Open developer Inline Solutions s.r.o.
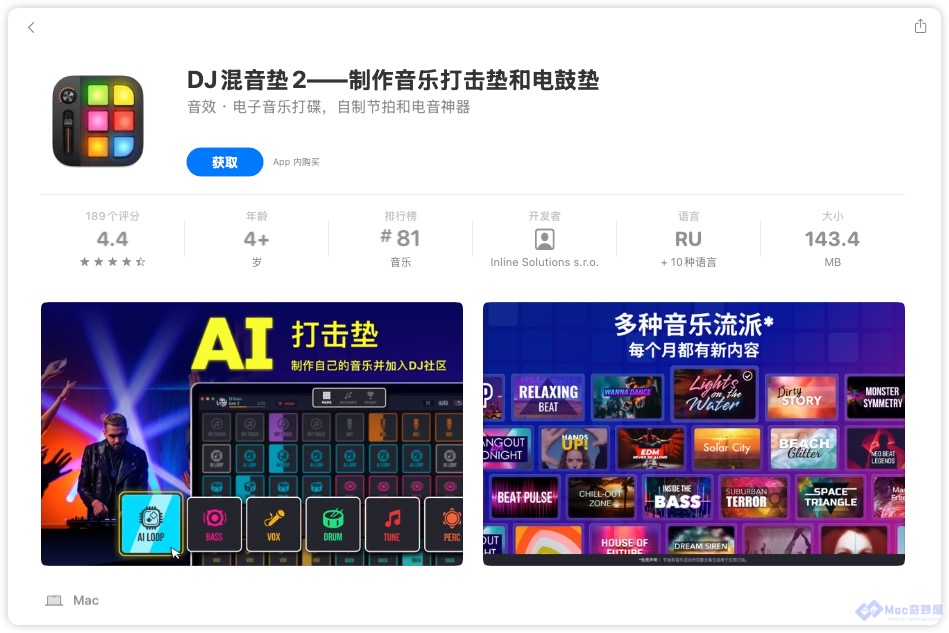 (x=544, y=240)
